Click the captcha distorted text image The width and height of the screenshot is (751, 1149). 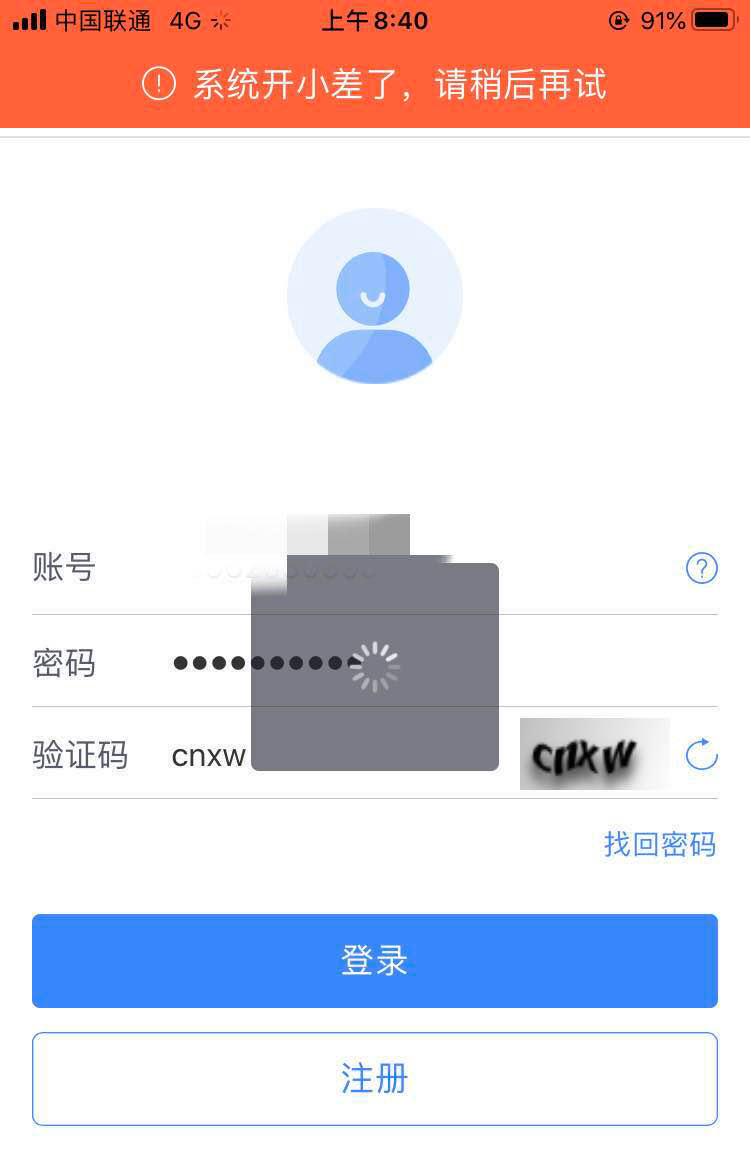pyautogui.click(x=594, y=753)
